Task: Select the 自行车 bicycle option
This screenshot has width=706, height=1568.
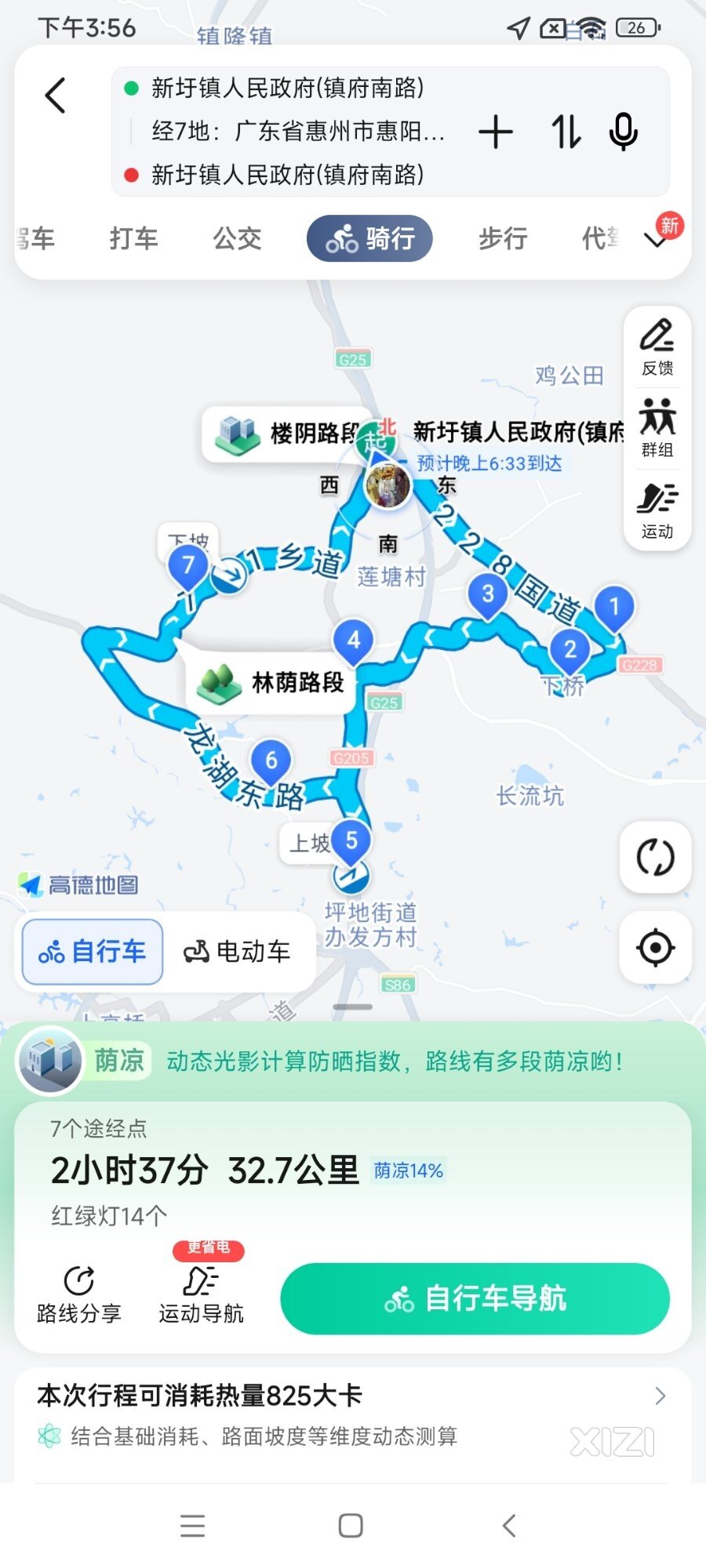Action: 93,952
